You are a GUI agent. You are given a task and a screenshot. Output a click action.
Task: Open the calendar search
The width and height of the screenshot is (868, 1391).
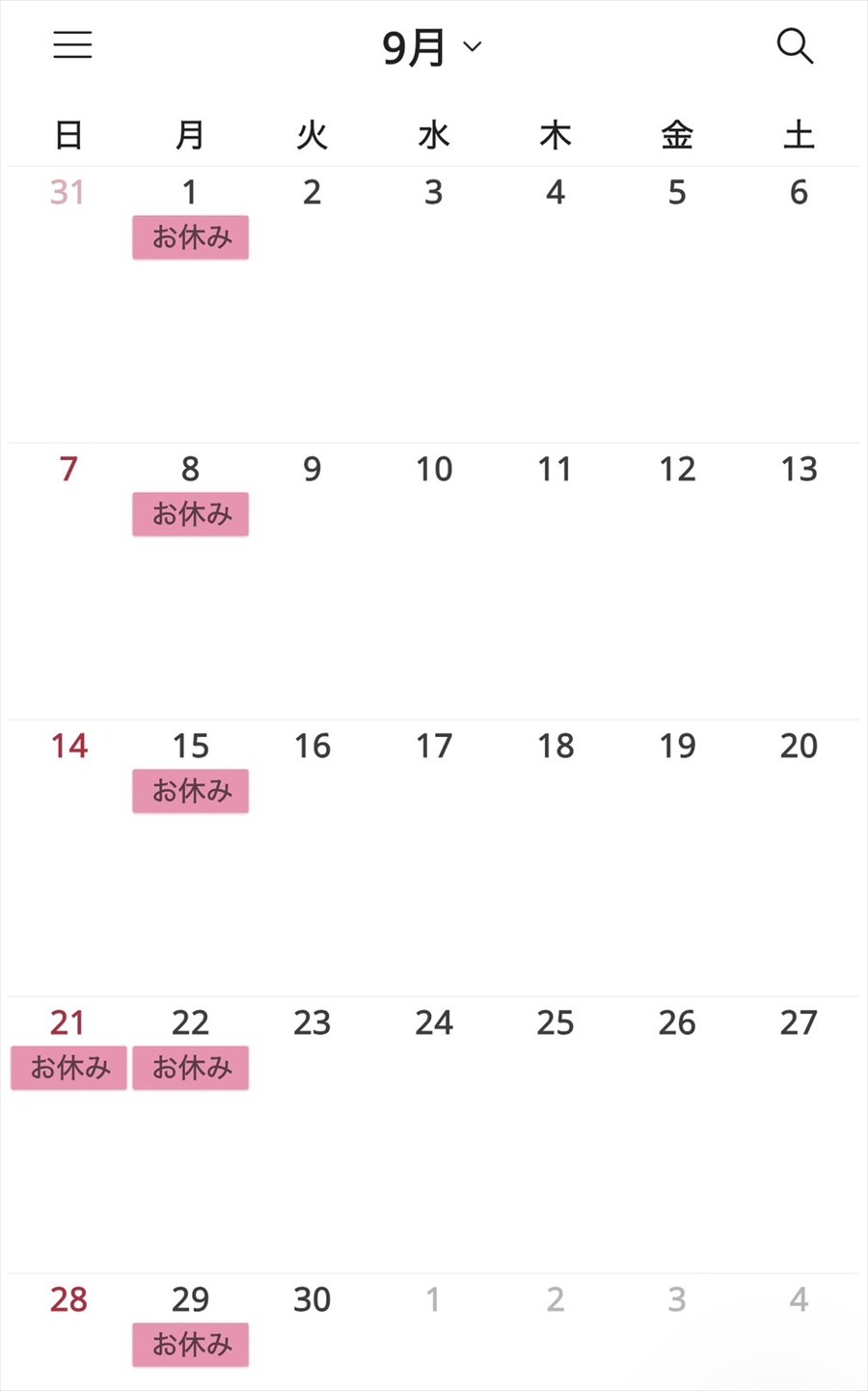pyautogui.click(x=795, y=45)
